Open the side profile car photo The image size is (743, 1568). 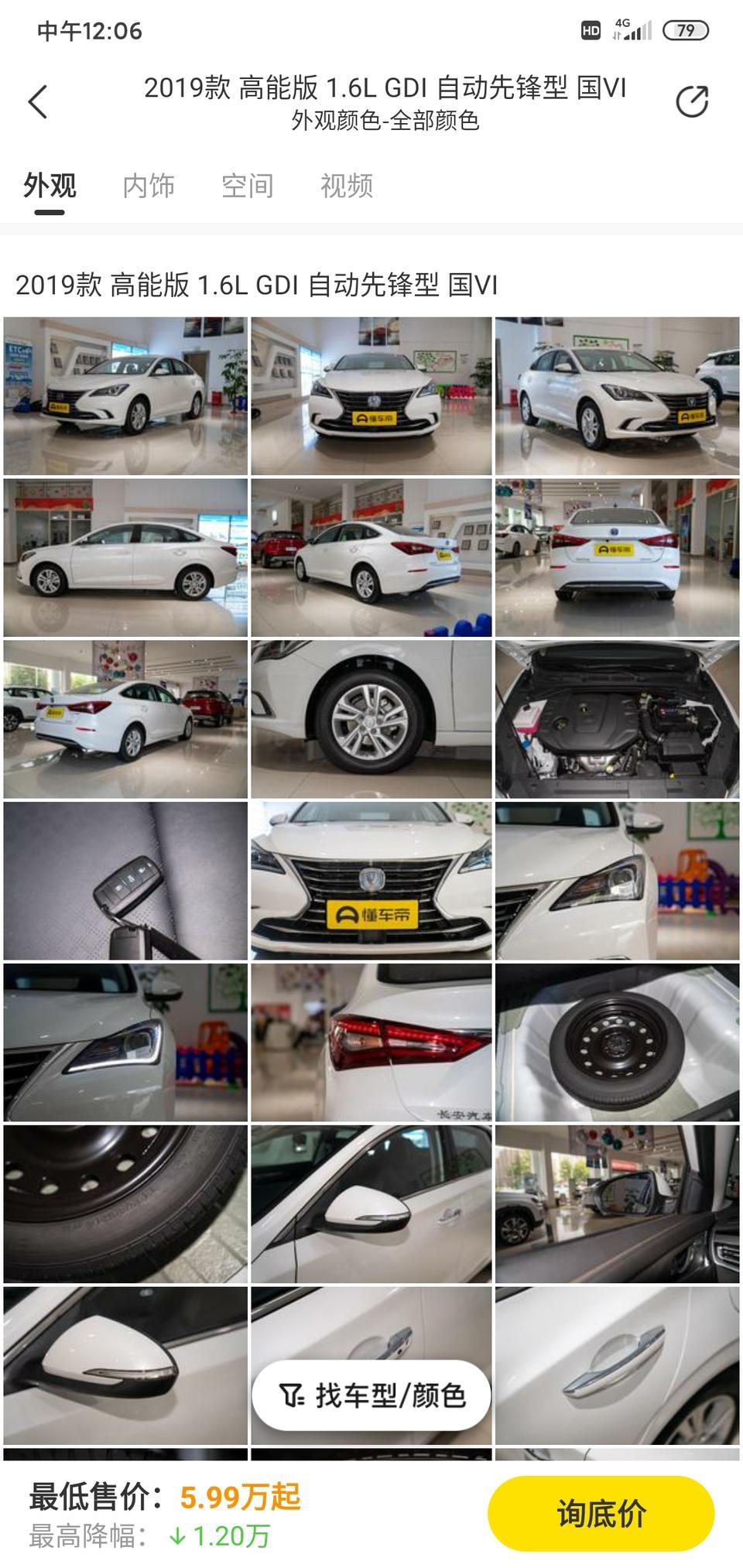[125, 557]
